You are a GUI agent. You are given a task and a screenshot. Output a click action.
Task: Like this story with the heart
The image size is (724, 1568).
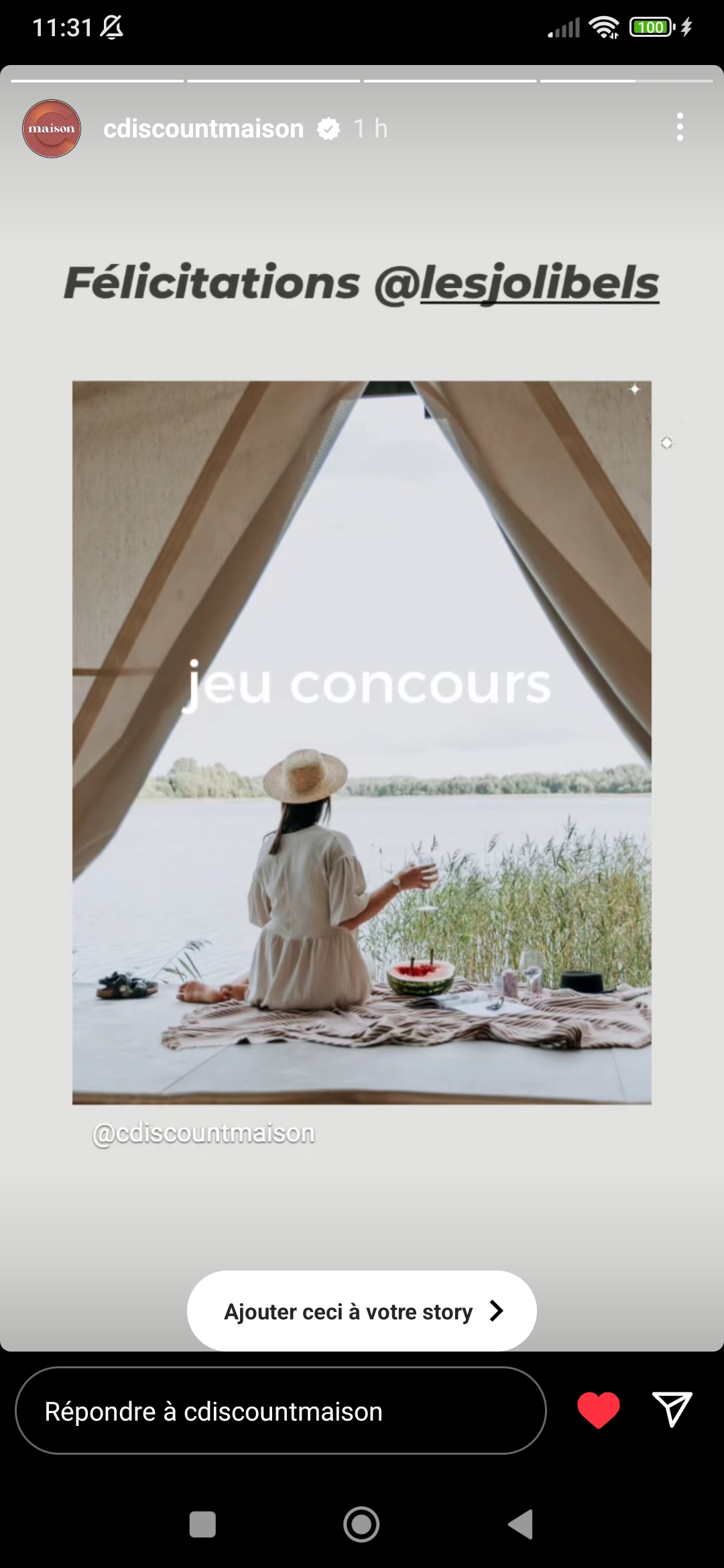pyautogui.click(x=598, y=1410)
